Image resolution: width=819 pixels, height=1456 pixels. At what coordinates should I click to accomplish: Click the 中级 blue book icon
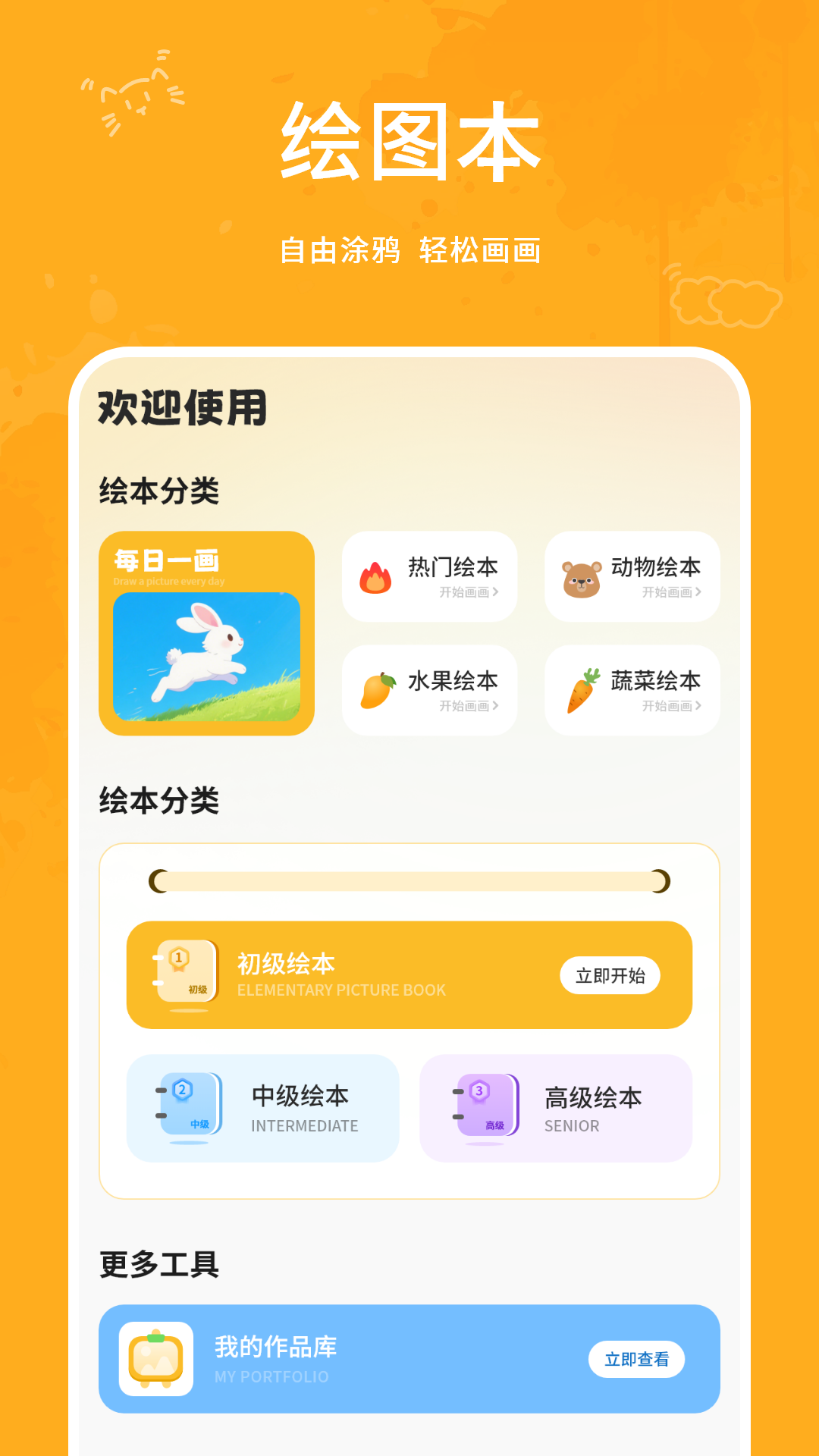[x=187, y=1109]
